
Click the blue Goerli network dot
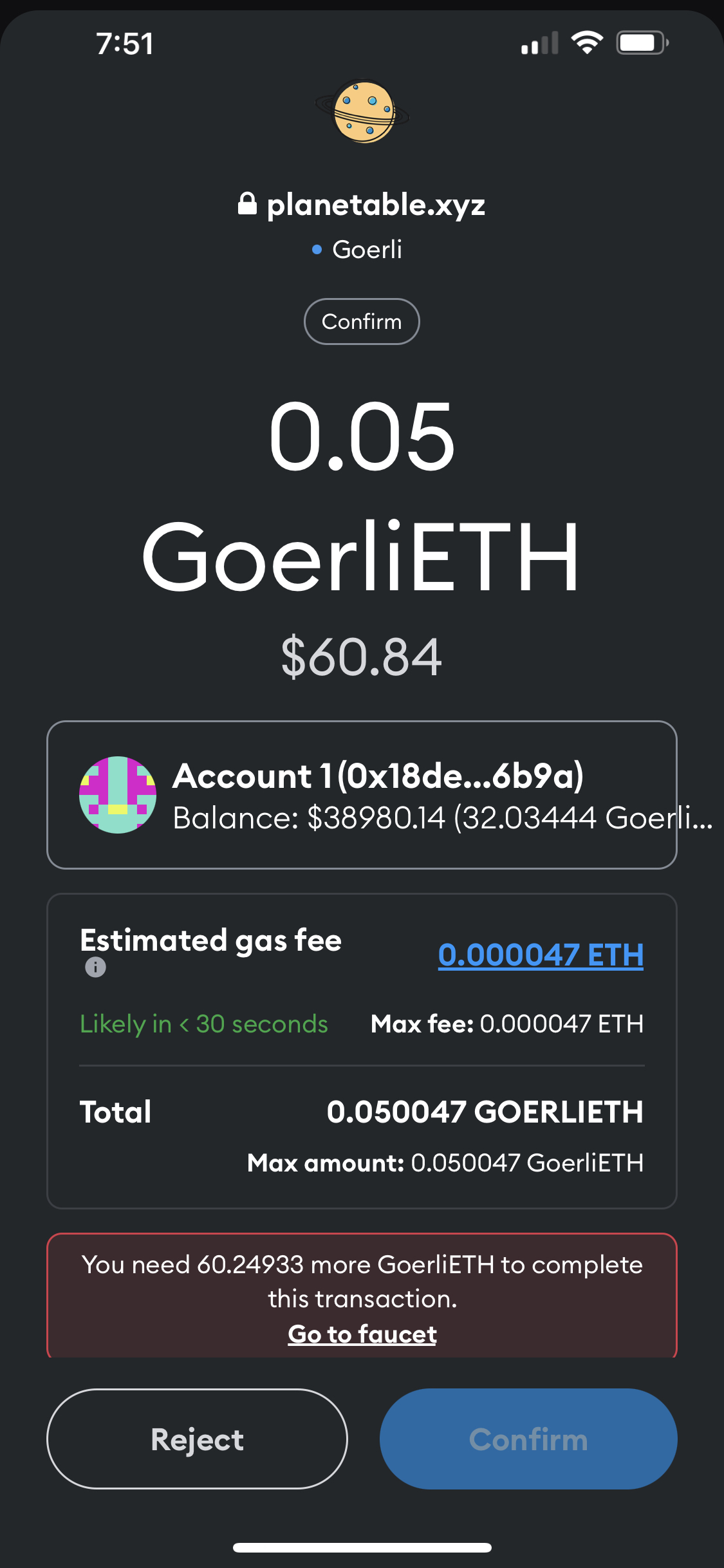316,250
